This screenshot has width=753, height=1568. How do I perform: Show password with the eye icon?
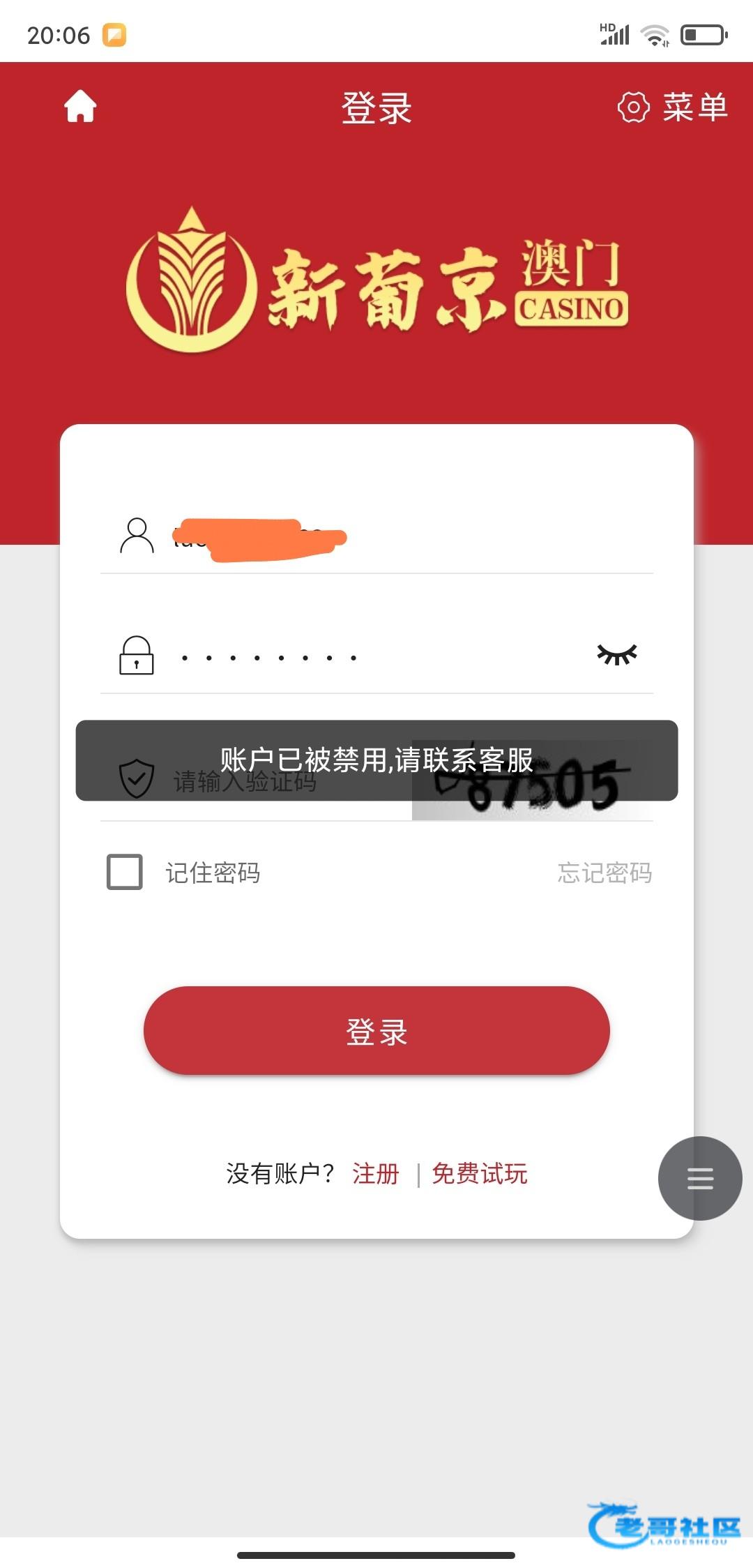click(x=617, y=654)
